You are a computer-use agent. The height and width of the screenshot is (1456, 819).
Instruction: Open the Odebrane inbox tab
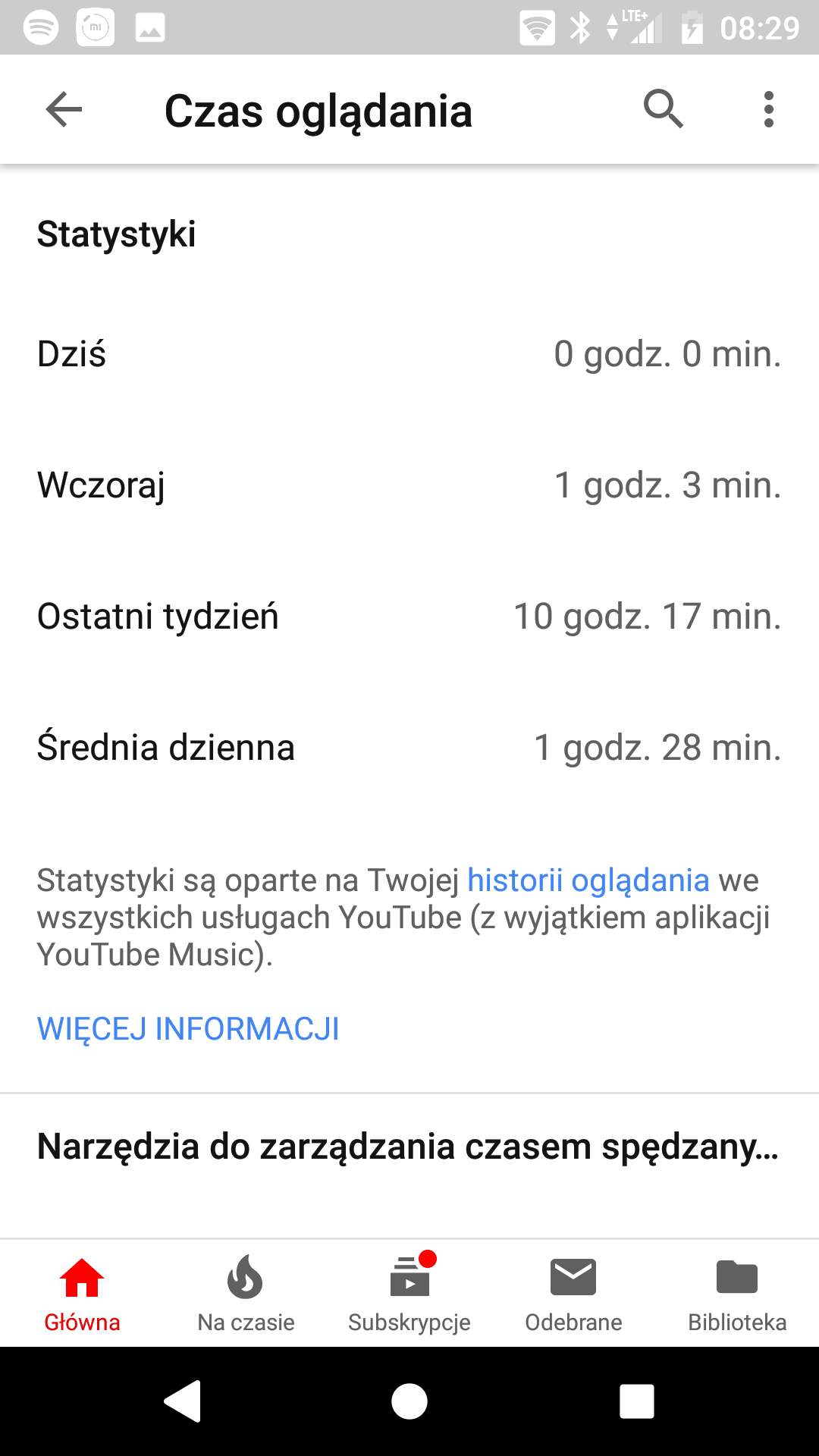tap(573, 1294)
